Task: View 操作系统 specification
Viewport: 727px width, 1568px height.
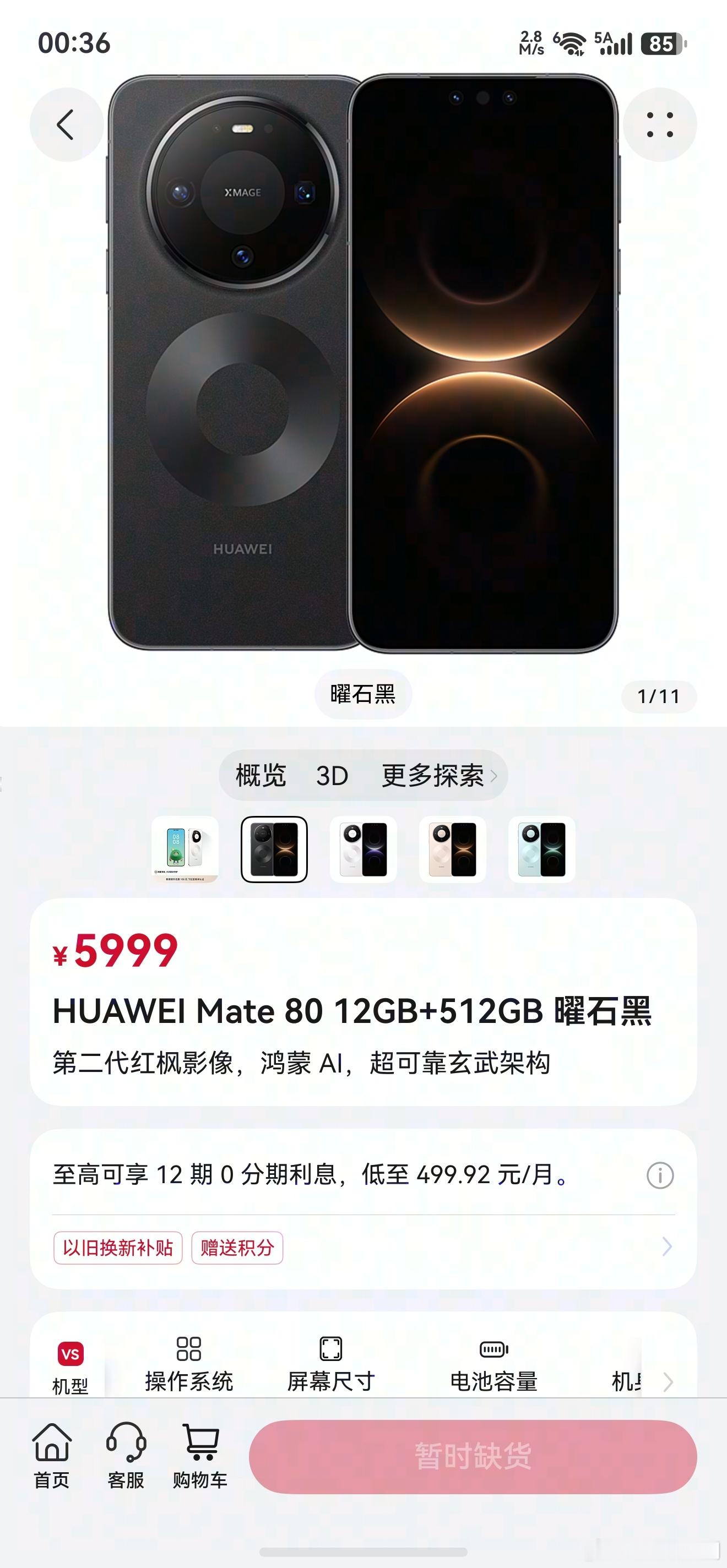Action: click(189, 1364)
